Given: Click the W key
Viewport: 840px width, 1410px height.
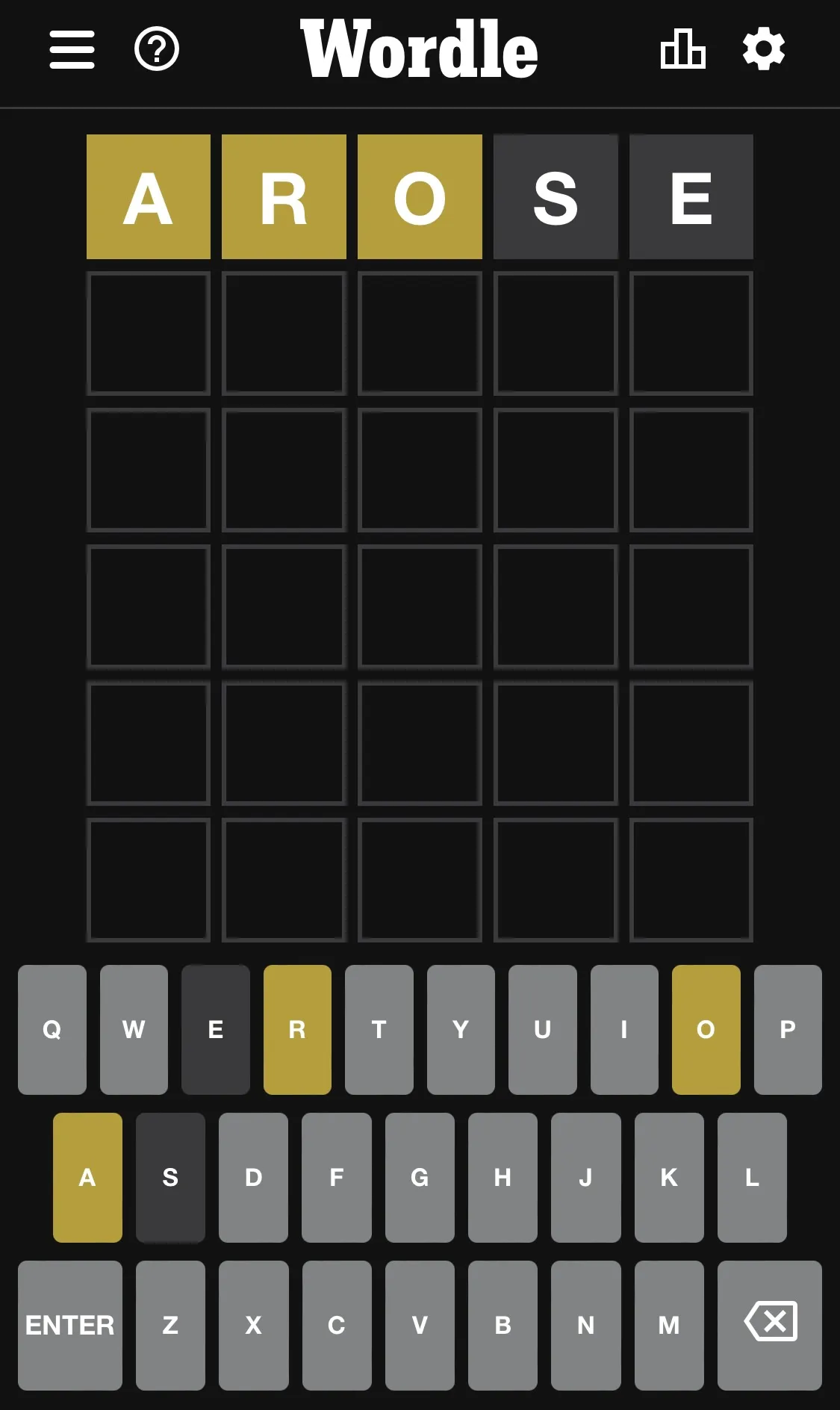Looking at the screenshot, I should pos(134,1029).
